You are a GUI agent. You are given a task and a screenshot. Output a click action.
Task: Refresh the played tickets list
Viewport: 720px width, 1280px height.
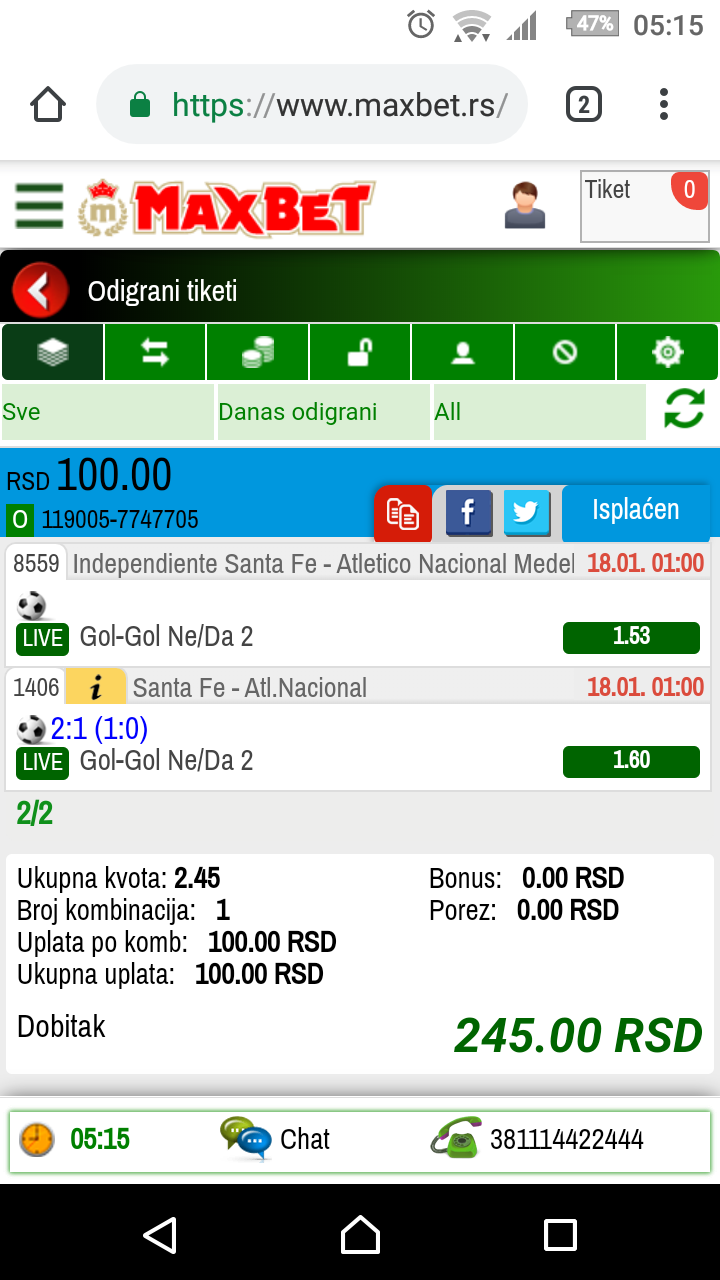684,410
